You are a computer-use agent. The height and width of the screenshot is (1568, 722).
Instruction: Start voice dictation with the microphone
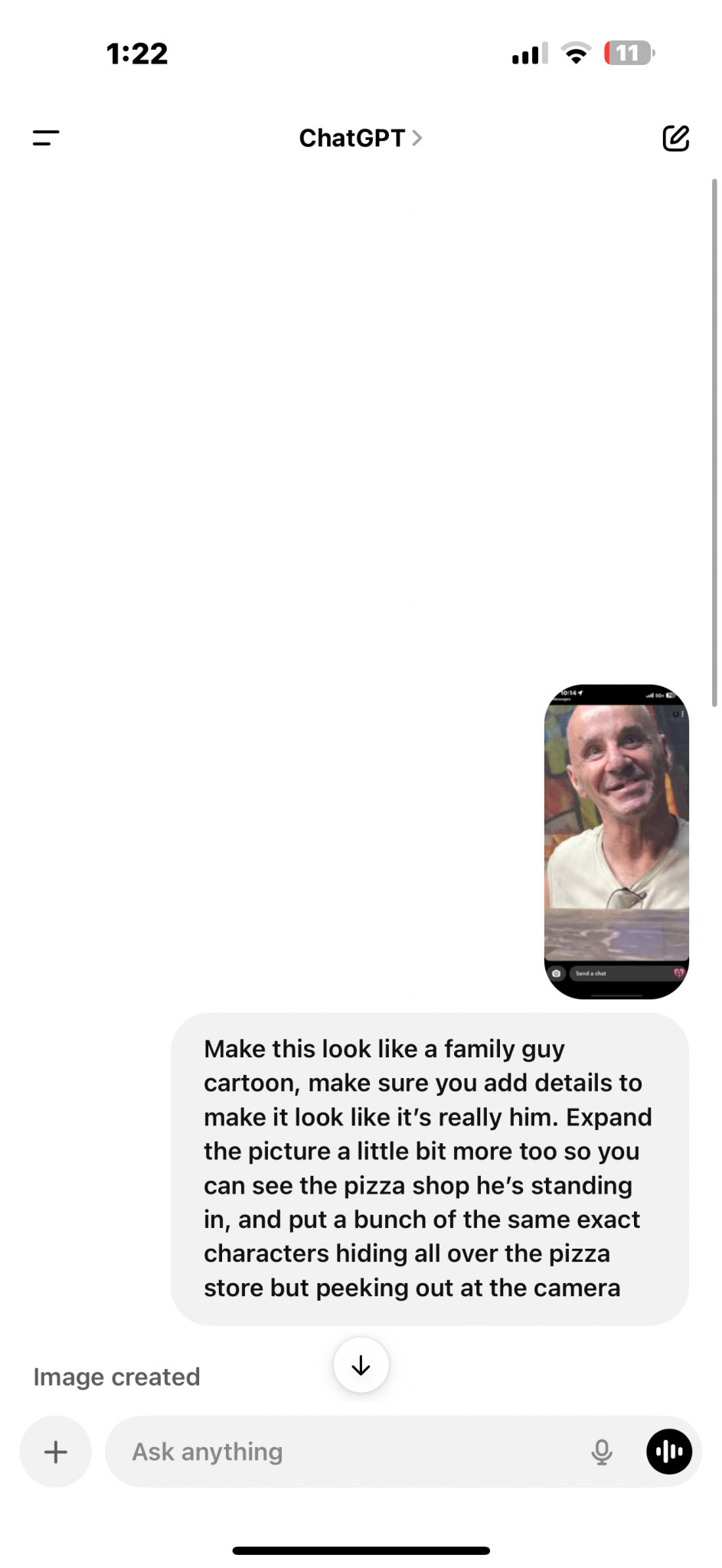[x=602, y=1452]
